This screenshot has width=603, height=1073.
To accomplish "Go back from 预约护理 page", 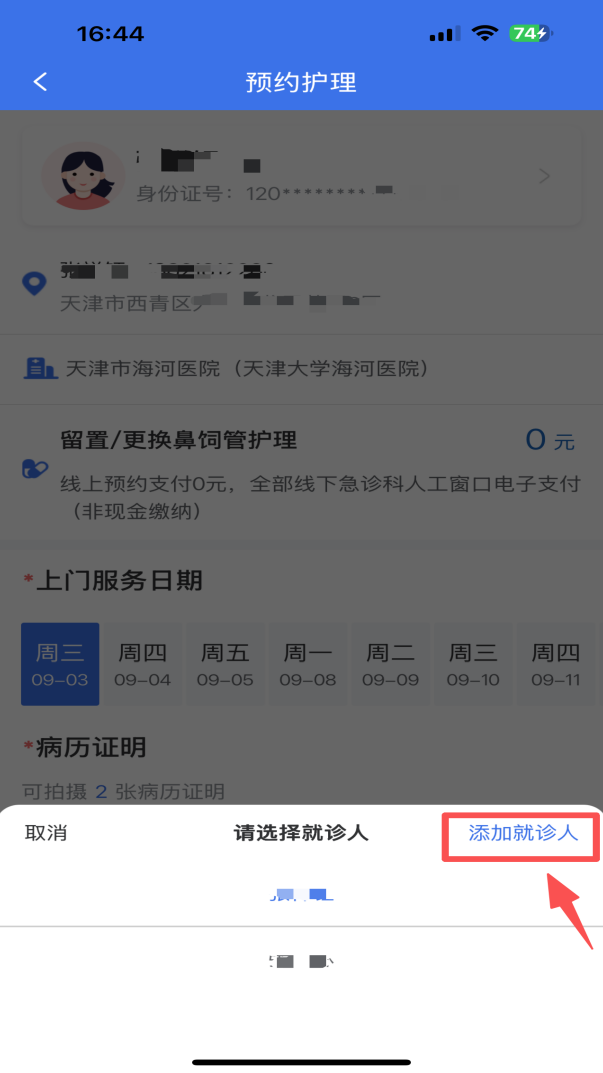I will coord(40,82).
